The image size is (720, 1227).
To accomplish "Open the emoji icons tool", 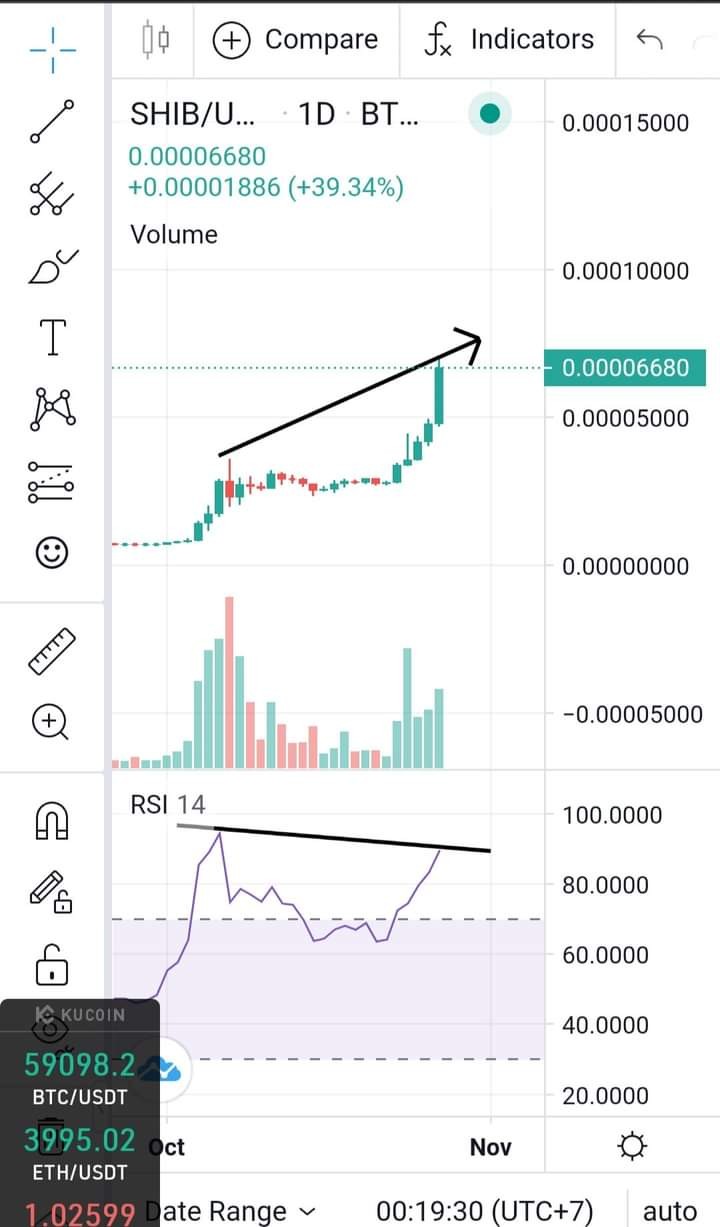I will [52, 552].
